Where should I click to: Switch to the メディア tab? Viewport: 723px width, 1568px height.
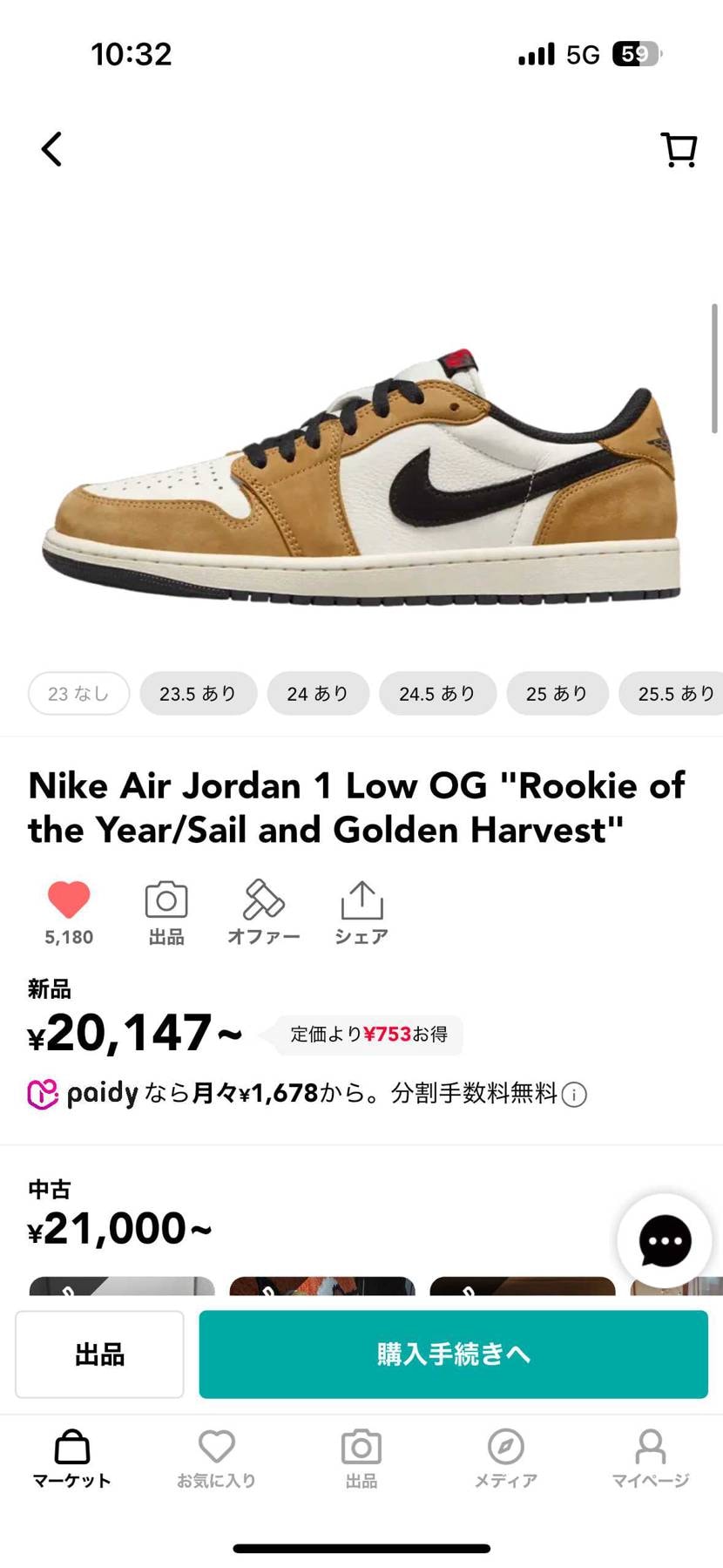click(x=506, y=1458)
